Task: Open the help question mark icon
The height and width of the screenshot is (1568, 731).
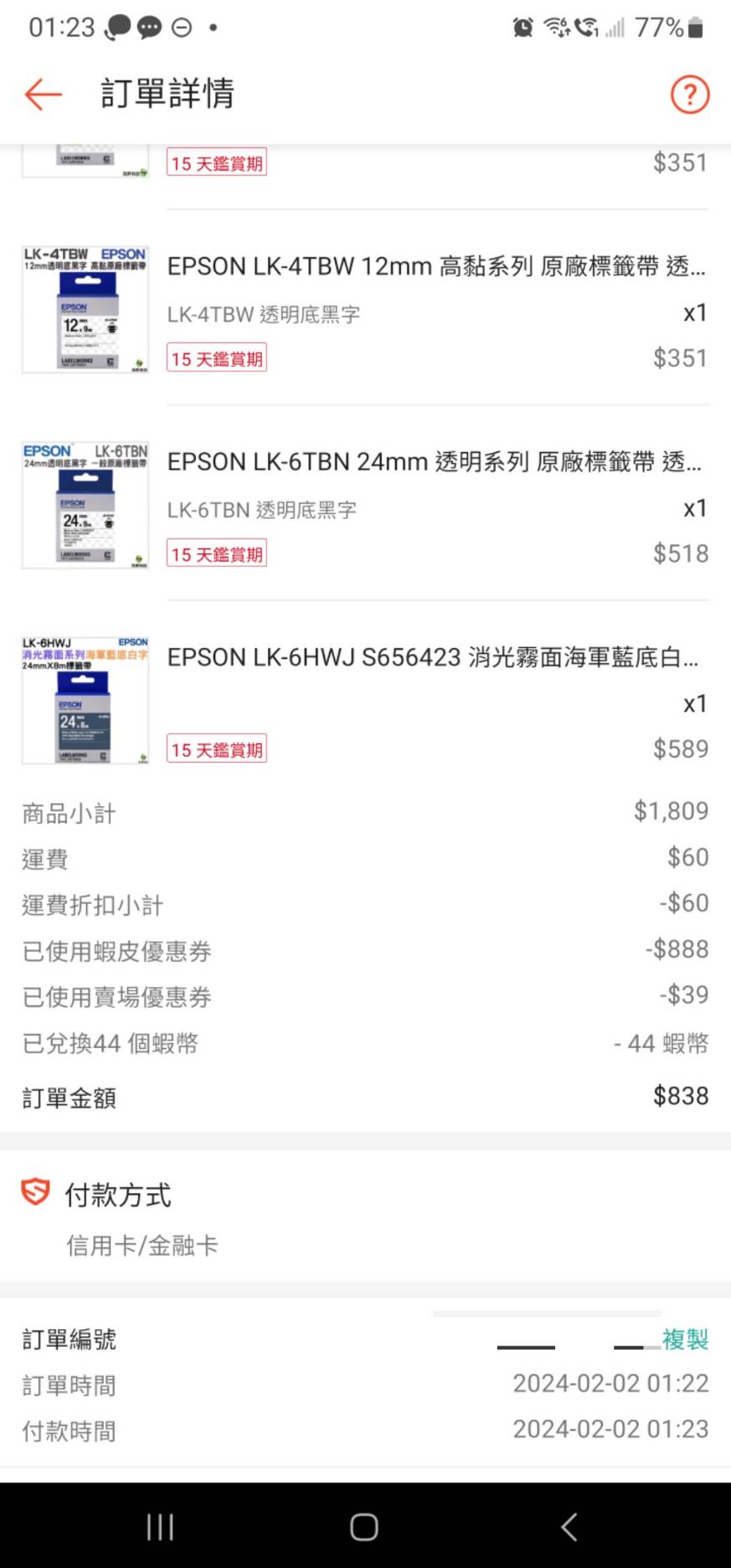Action: (690, 95)
